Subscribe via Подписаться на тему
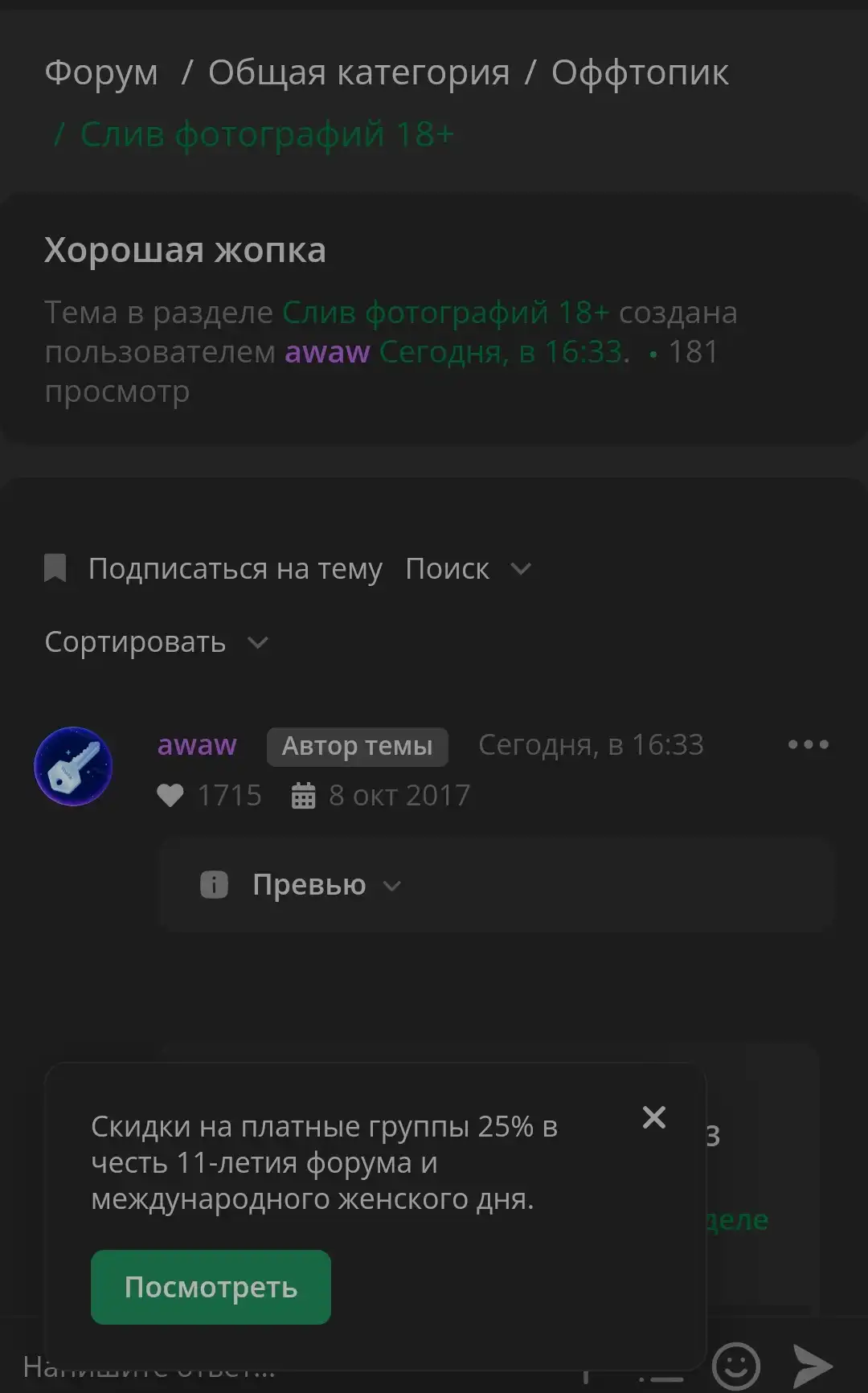The height and width of the screenshot is (1393, 868). (214, 569)
